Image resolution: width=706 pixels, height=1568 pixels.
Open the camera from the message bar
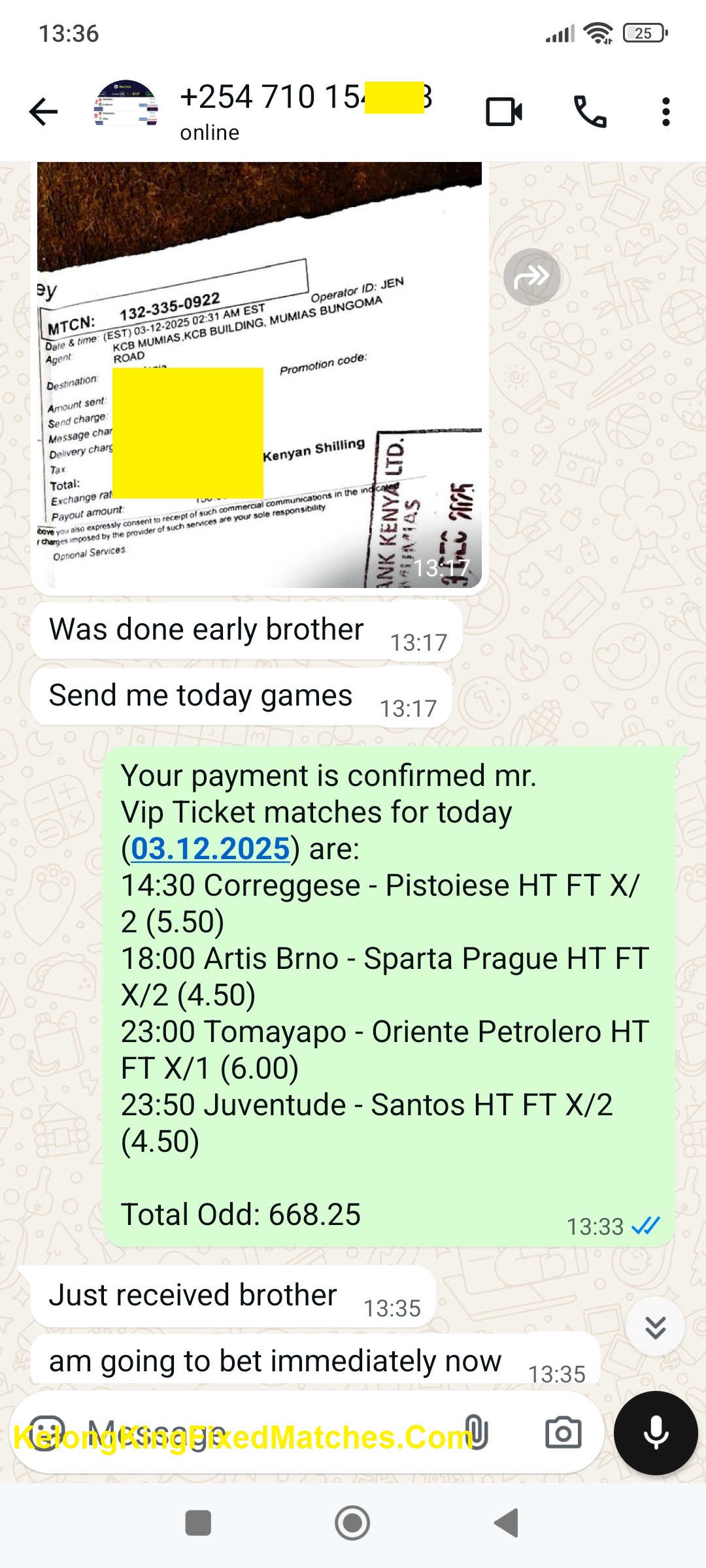tap(563, 1433)
